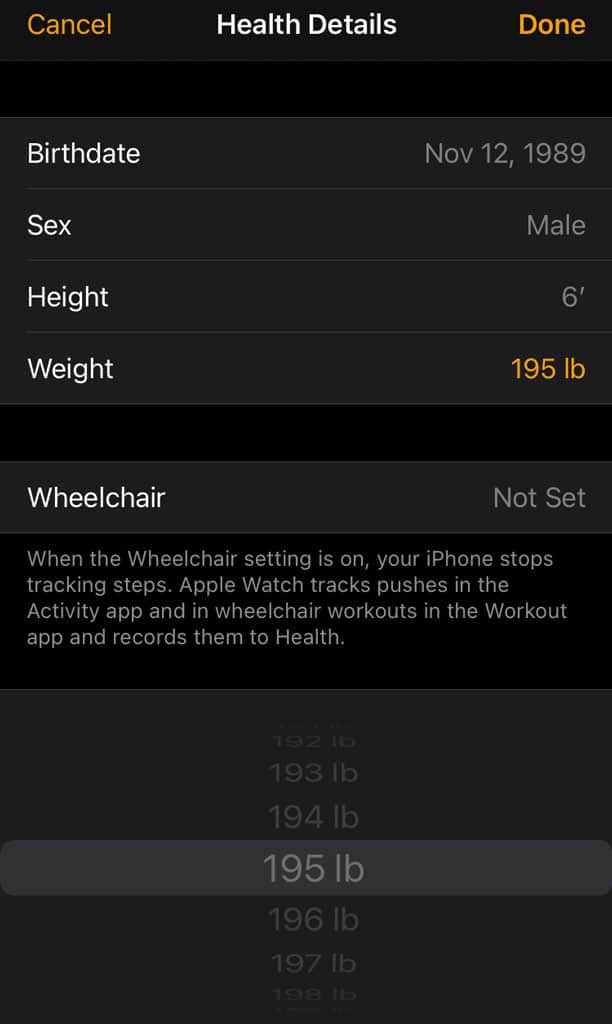Pick 194 lb in the weight picker

313,818
